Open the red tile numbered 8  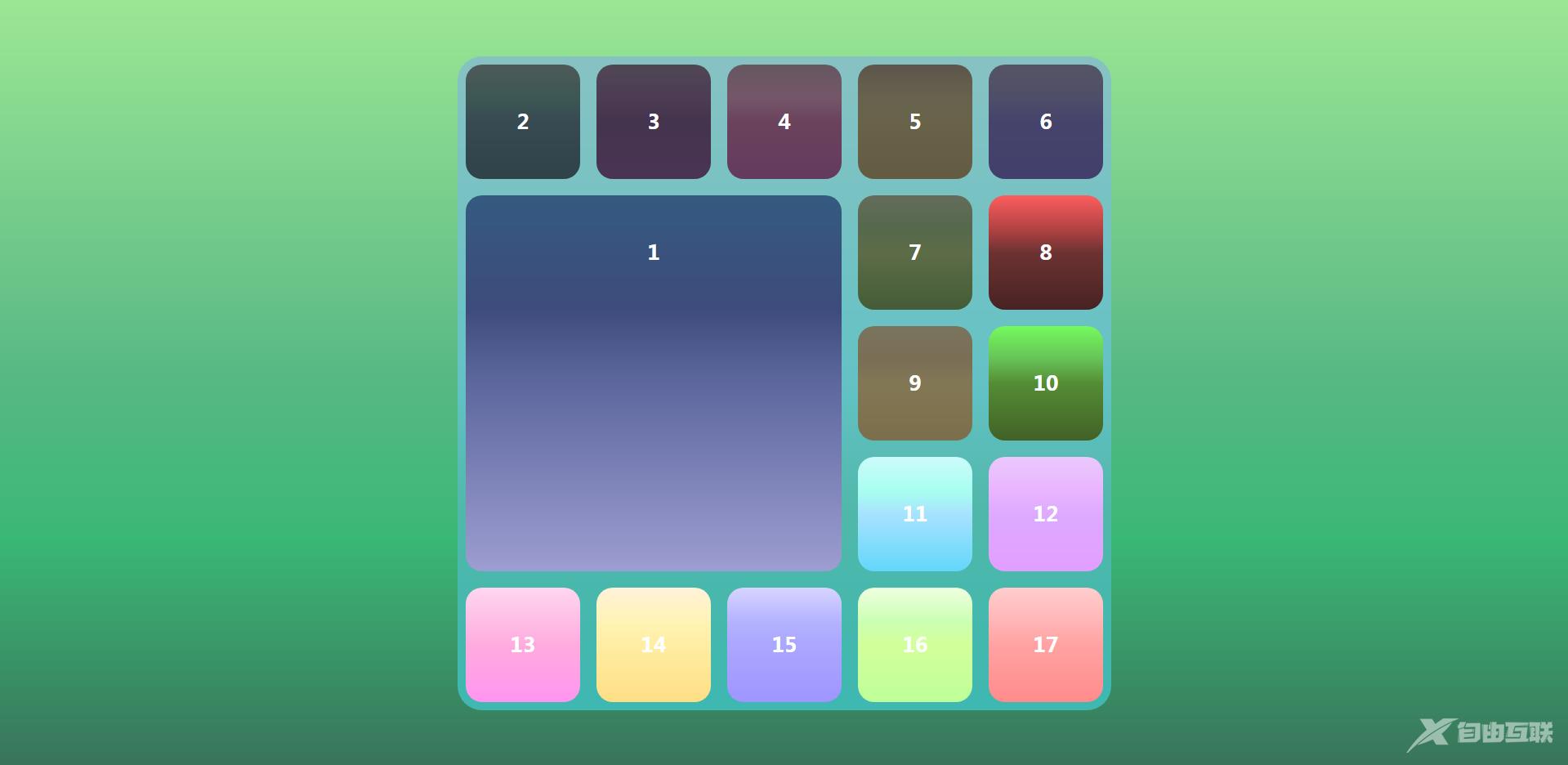1045,253
